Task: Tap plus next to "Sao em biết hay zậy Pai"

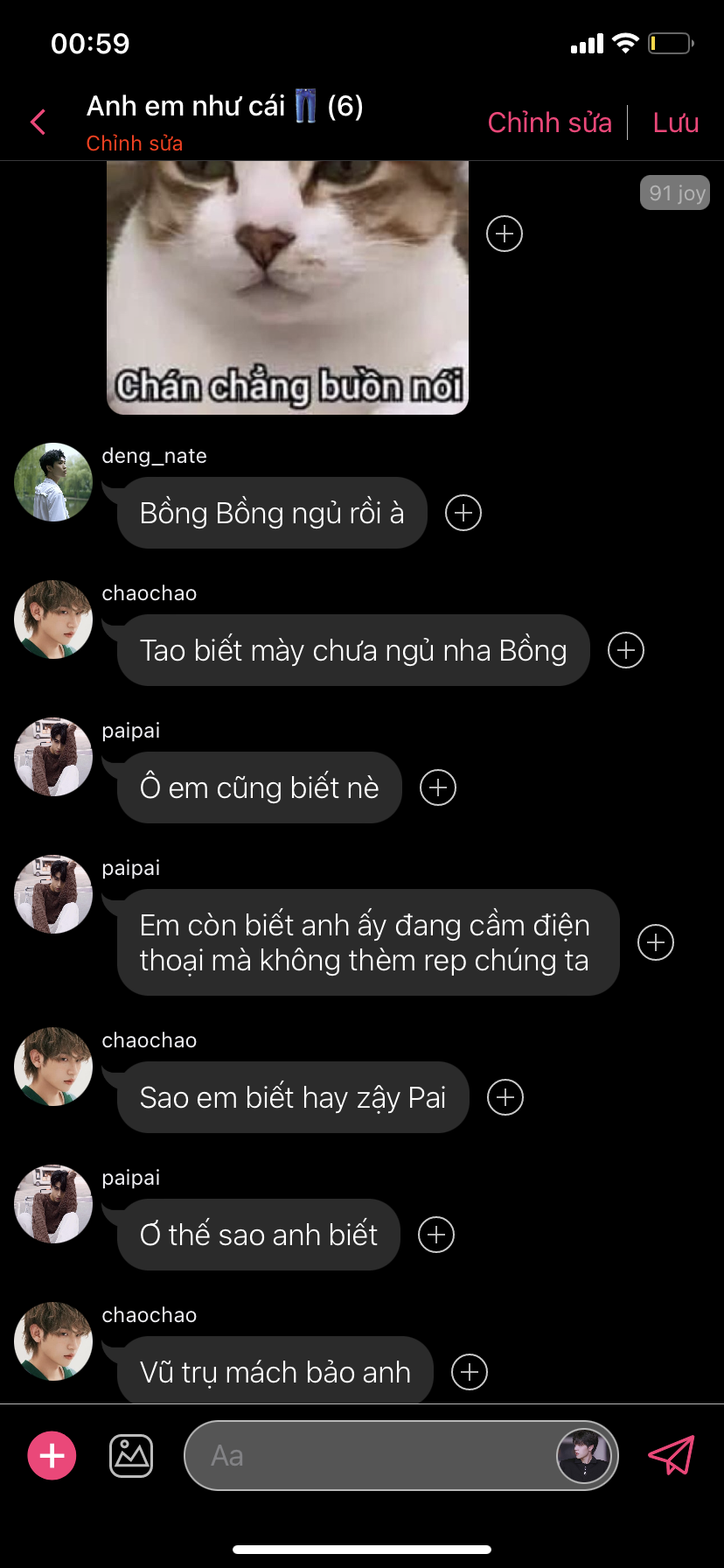Action: click(x=505, y=1097)
